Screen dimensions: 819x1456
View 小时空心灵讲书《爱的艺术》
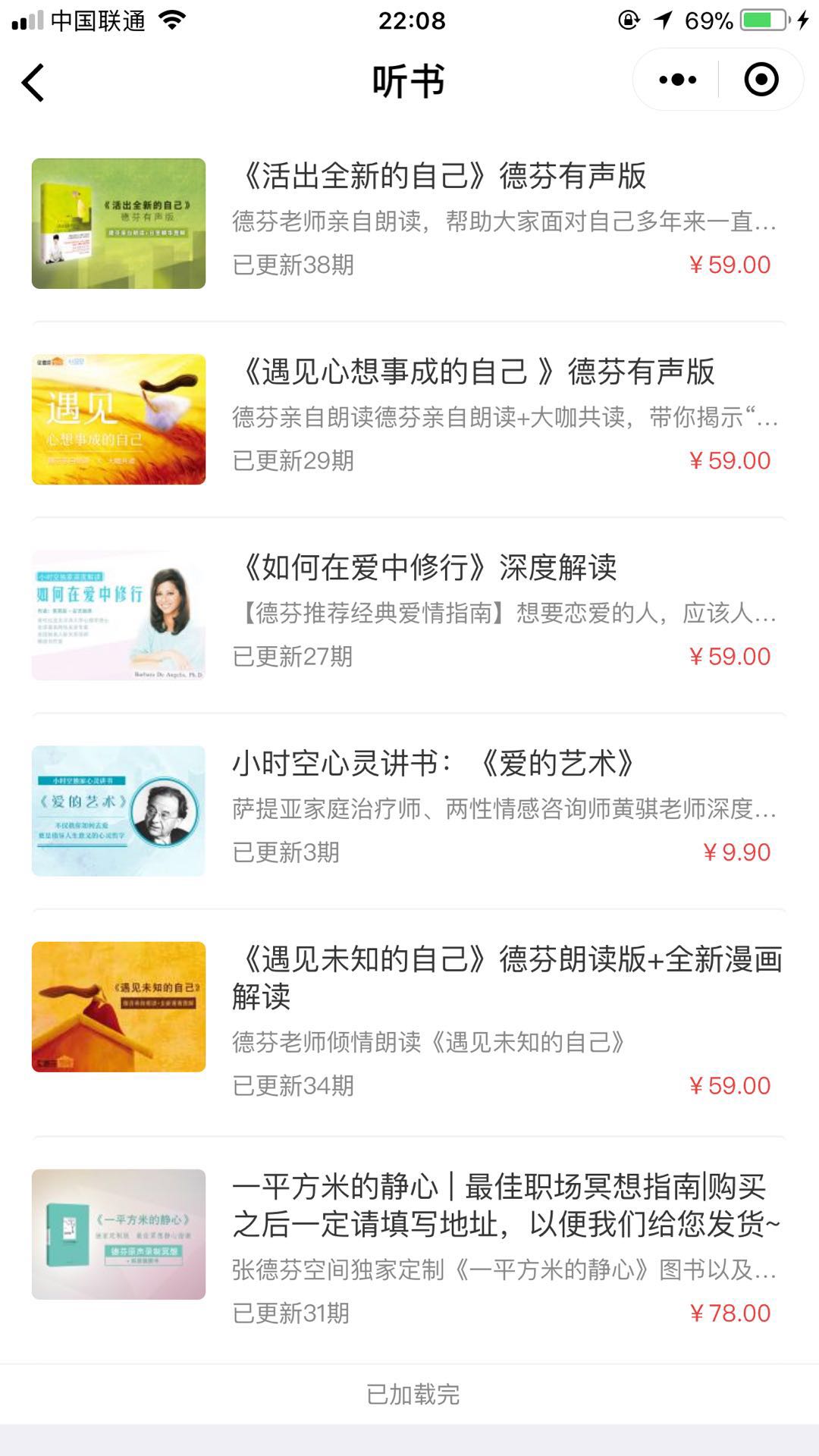point(409,811)
